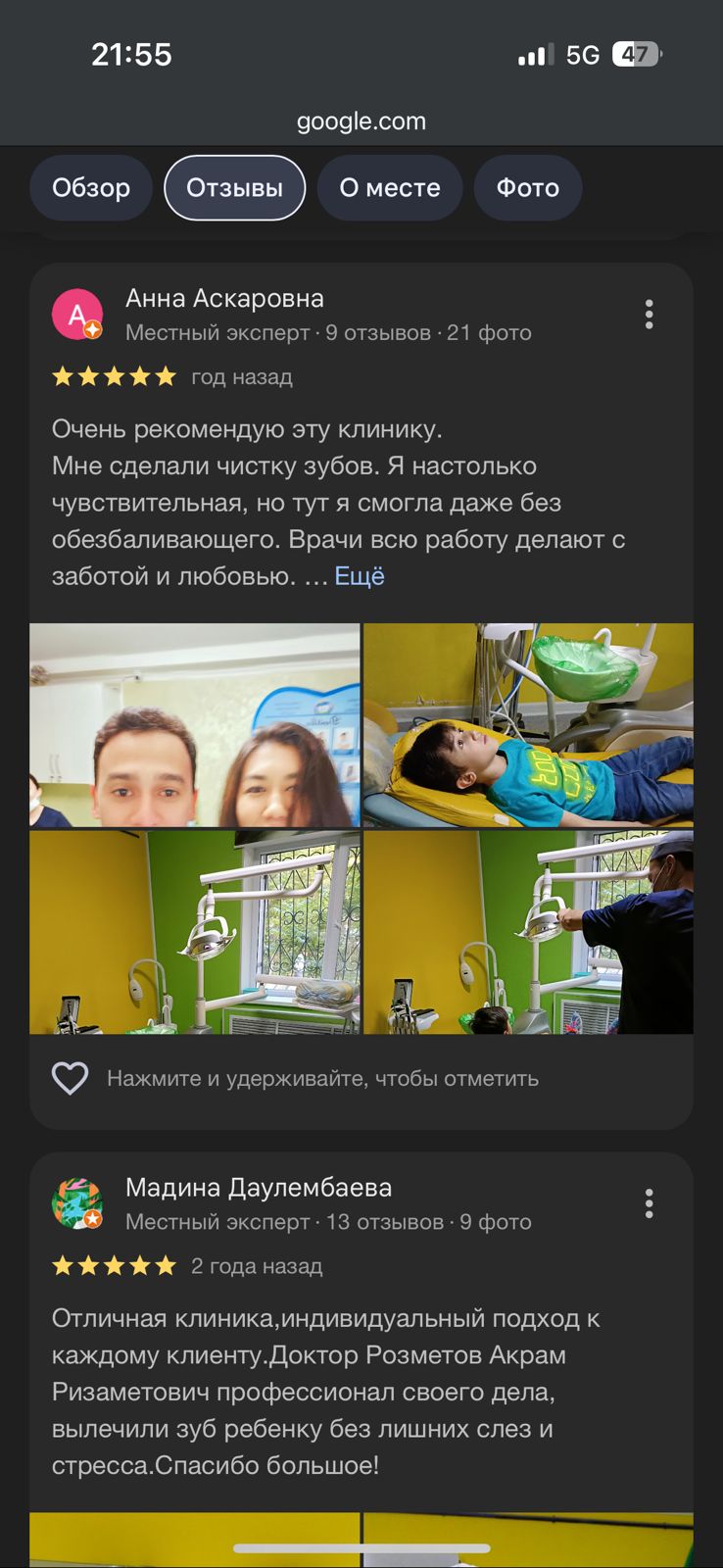Open the selfie photo of two people
The height and width of the screenshot is (1568, 723).
pos(195,725)
